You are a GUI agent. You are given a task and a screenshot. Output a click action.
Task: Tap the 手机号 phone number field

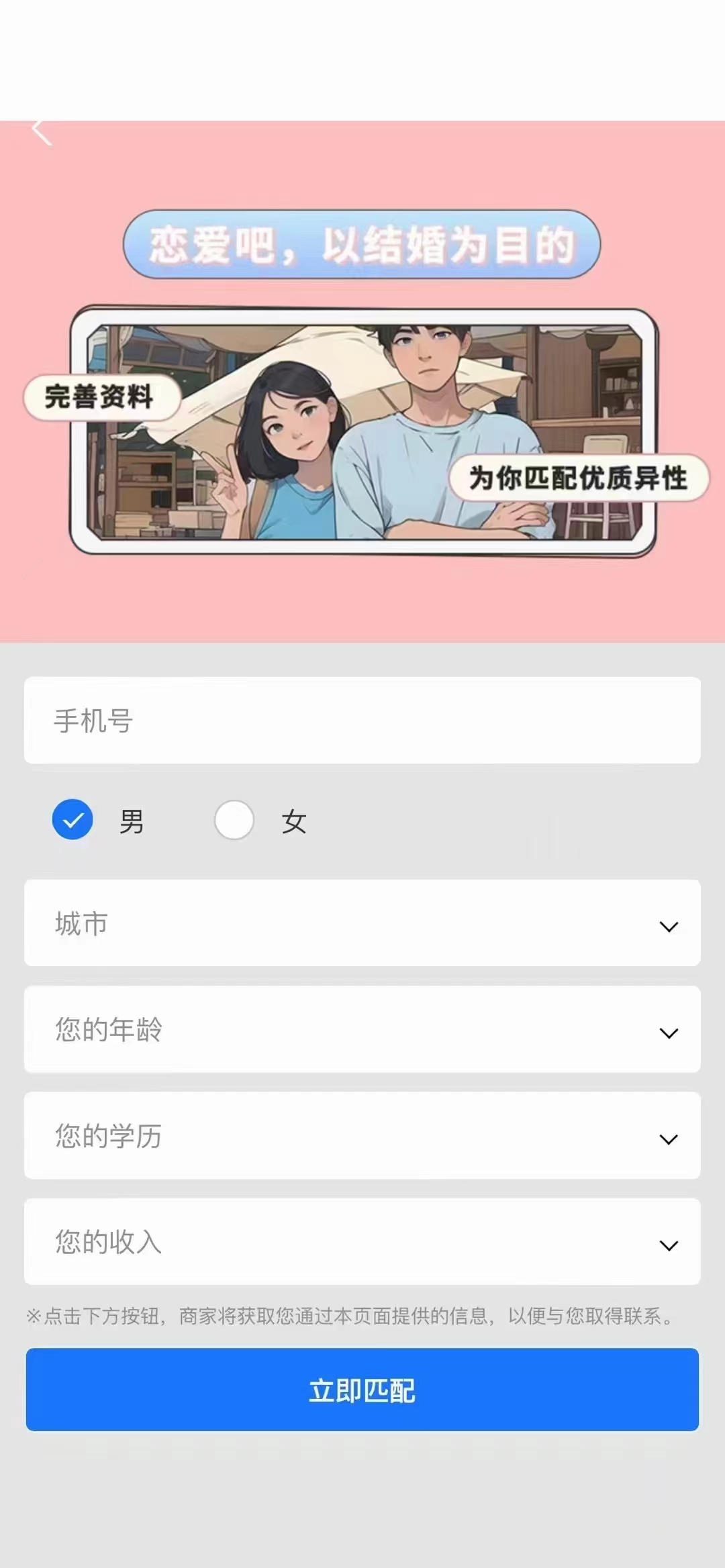362,721
